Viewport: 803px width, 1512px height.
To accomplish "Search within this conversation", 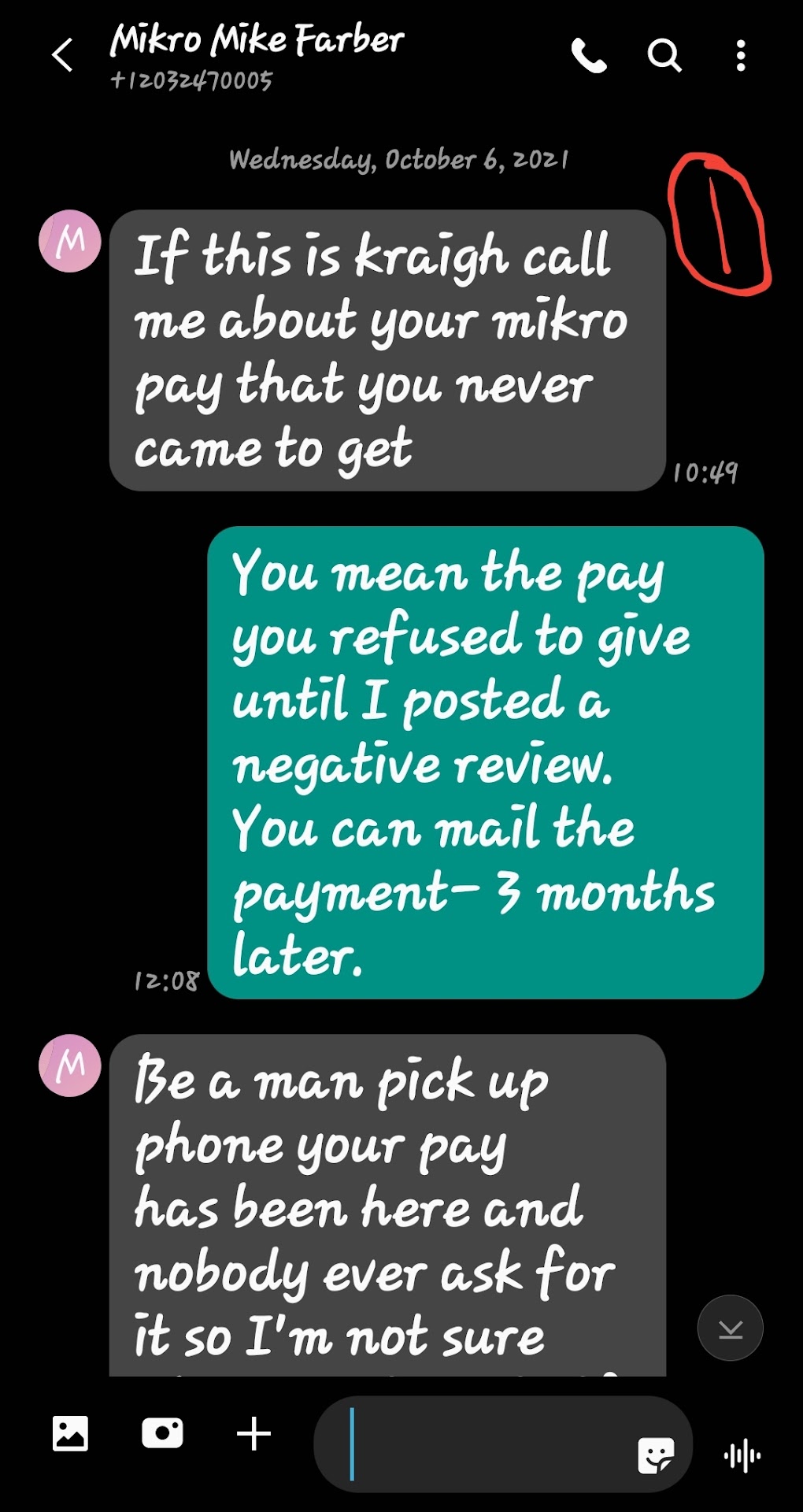I will click(x=664, y=55).
